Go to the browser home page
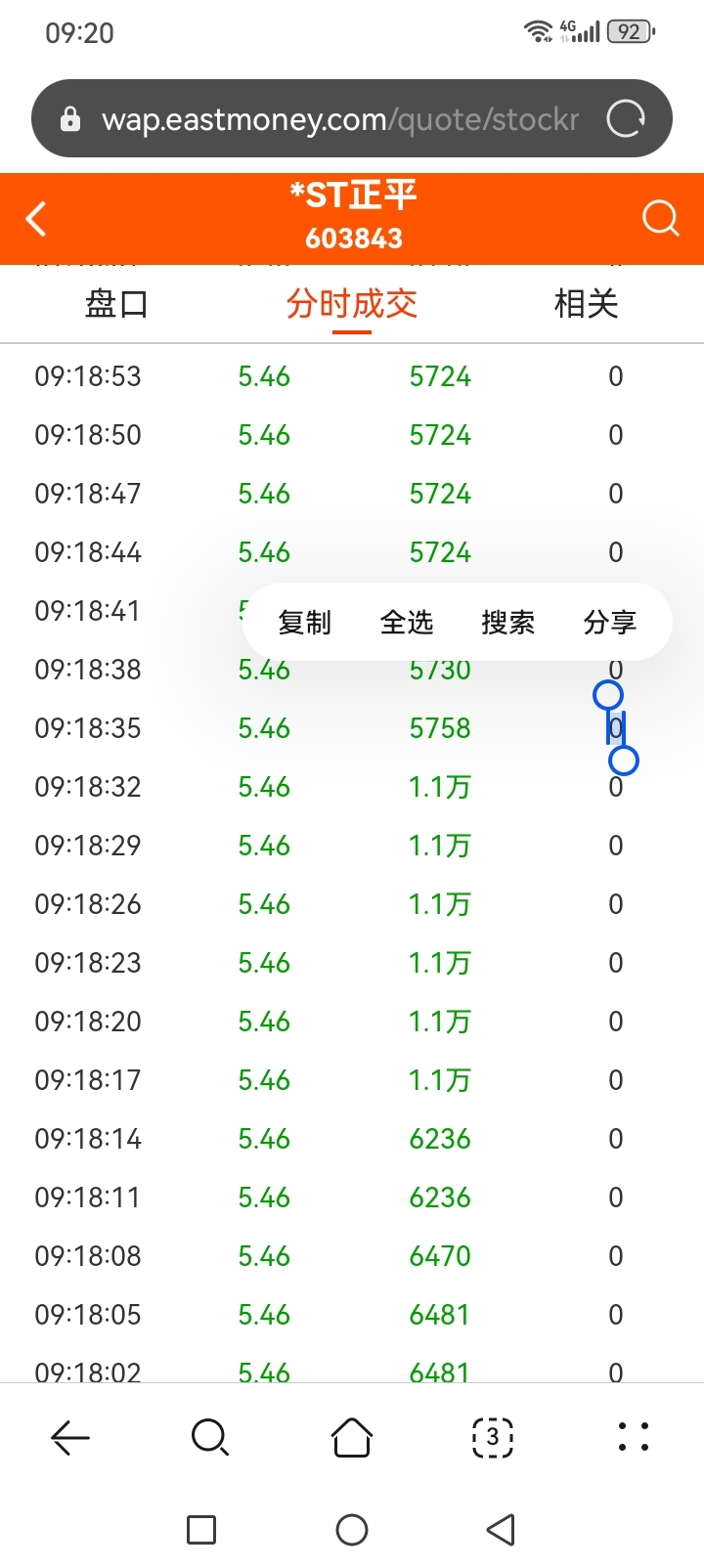The width and height of the screenshot is (704, 1568). pyautogui.click(x=352, y=1437)
